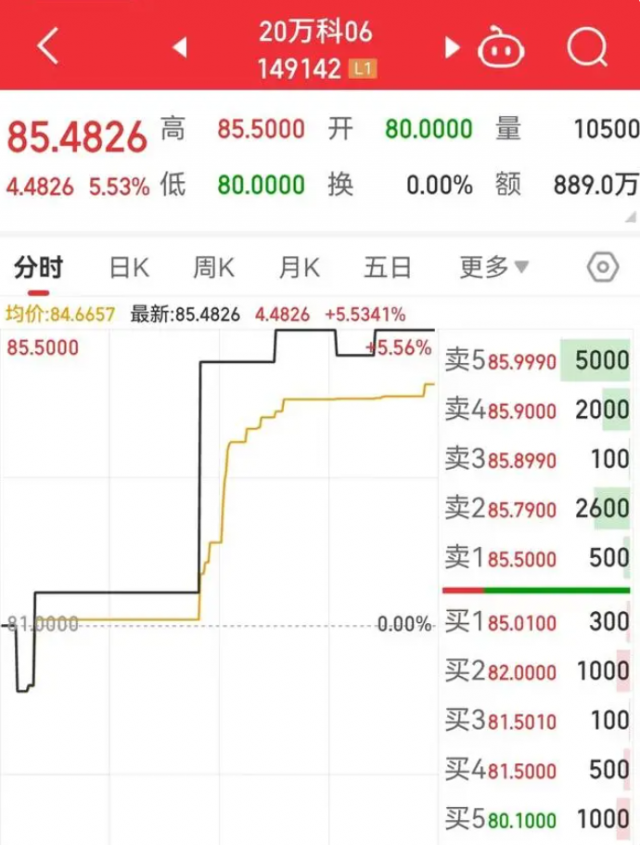Switch to the 日K tab
This screenshot has width=640, height=845.
tap(129, 267)
